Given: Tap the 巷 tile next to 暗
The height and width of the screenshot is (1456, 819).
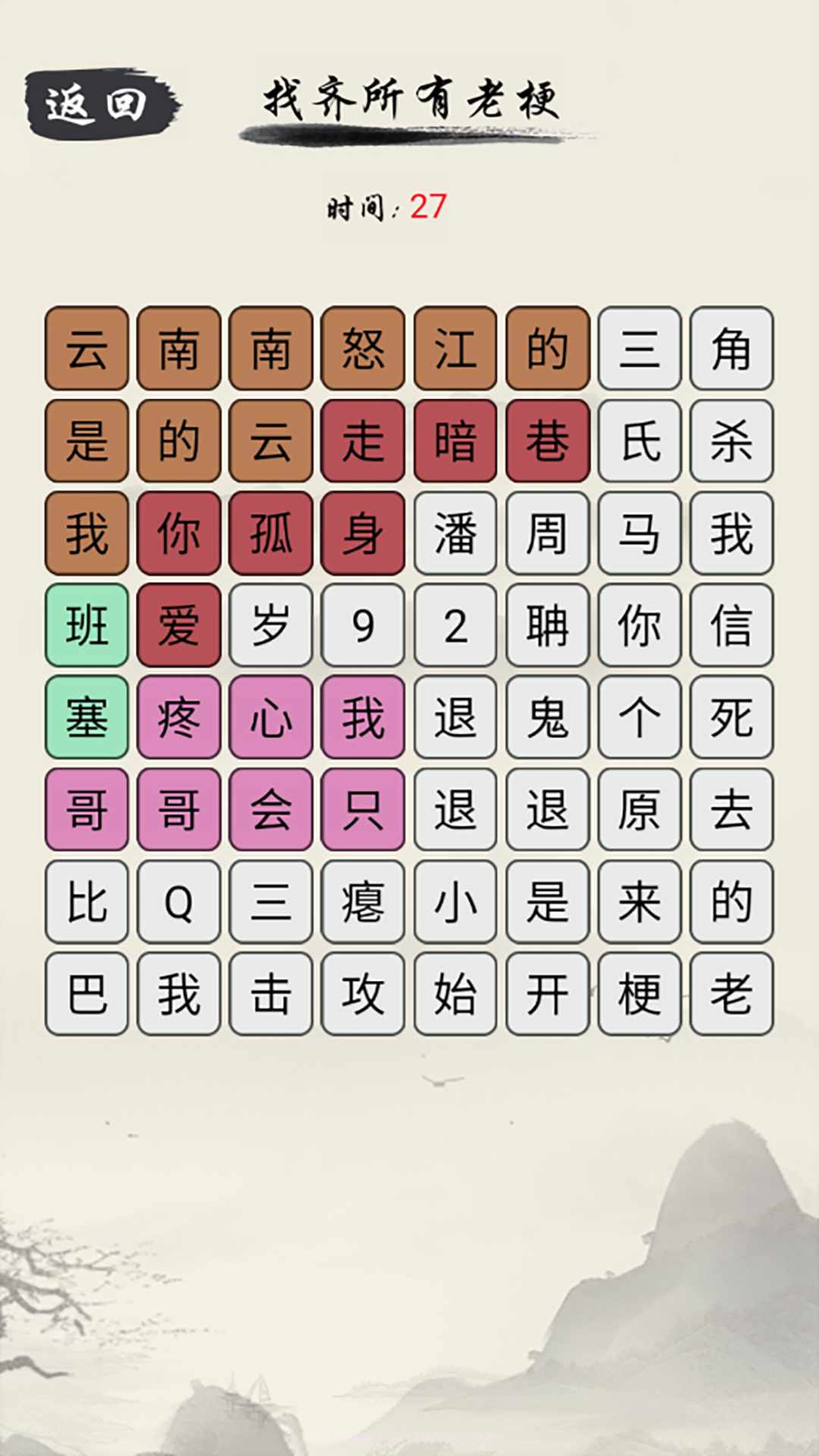Looking at the screenshot, I should (x=548, y=442).
